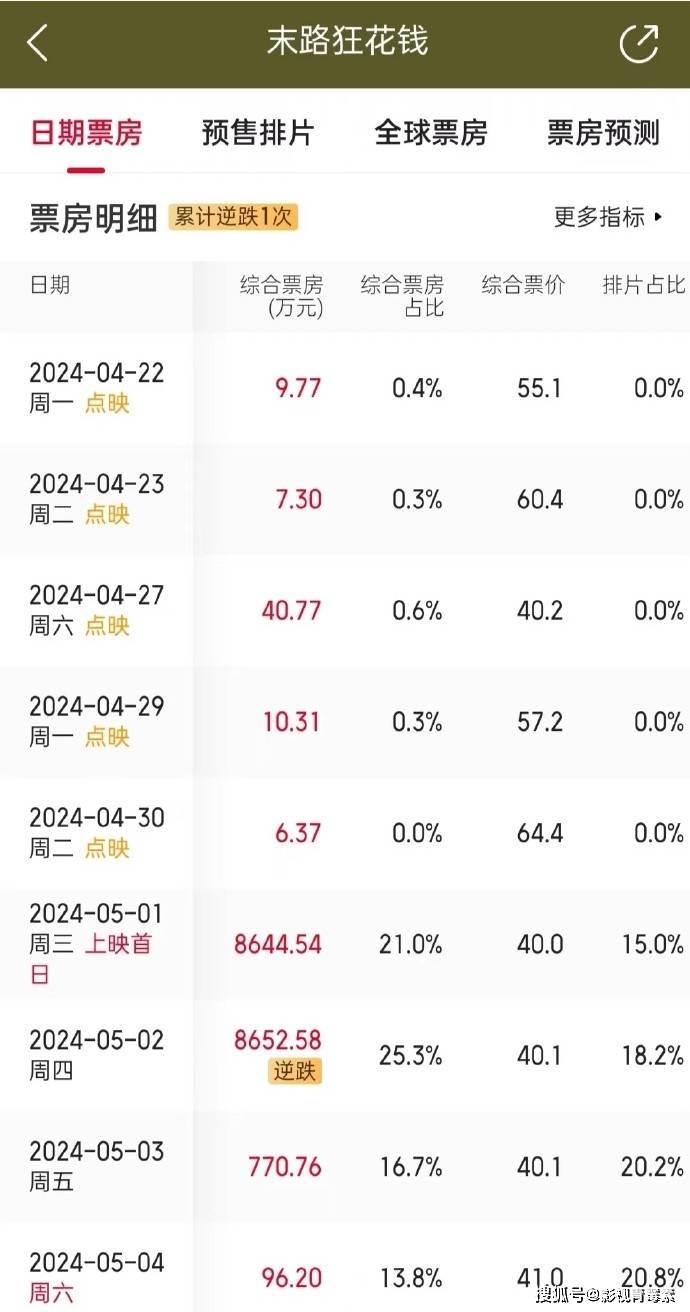This screenshot has width=690, height=1312.
Task: View the 票房预测 tab
Action: pos(603,133)
